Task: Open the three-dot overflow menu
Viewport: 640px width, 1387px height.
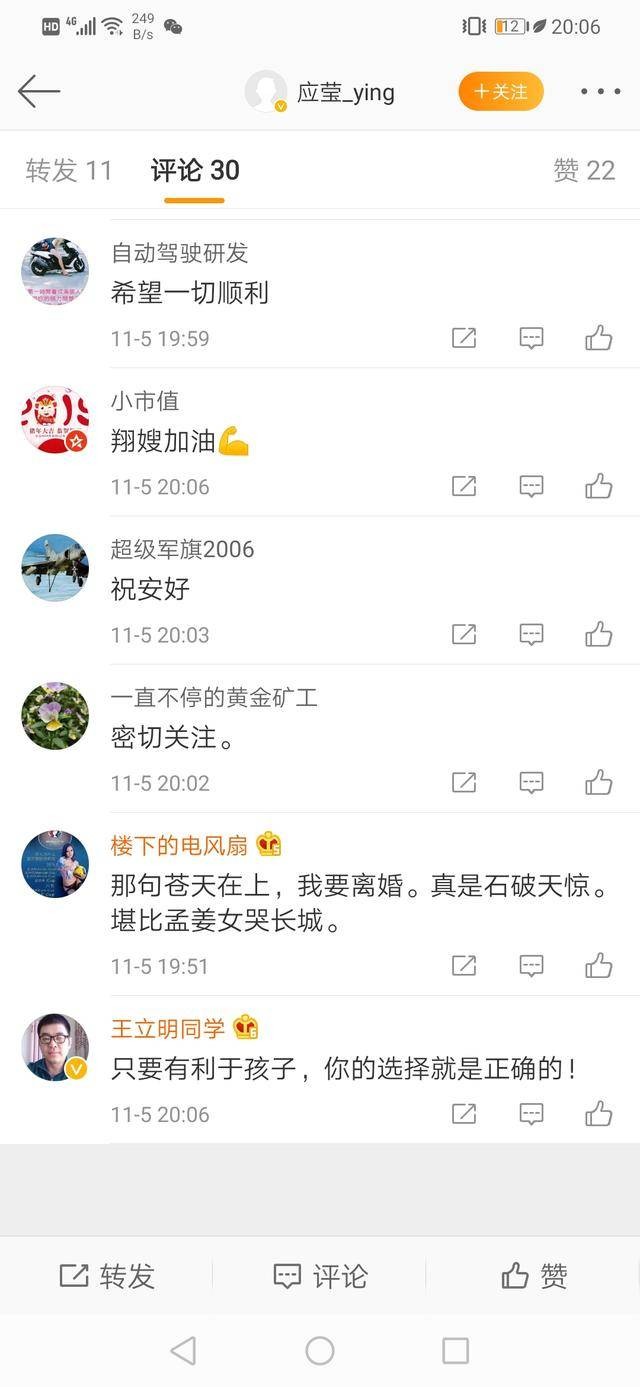Action: coord(600,92)
